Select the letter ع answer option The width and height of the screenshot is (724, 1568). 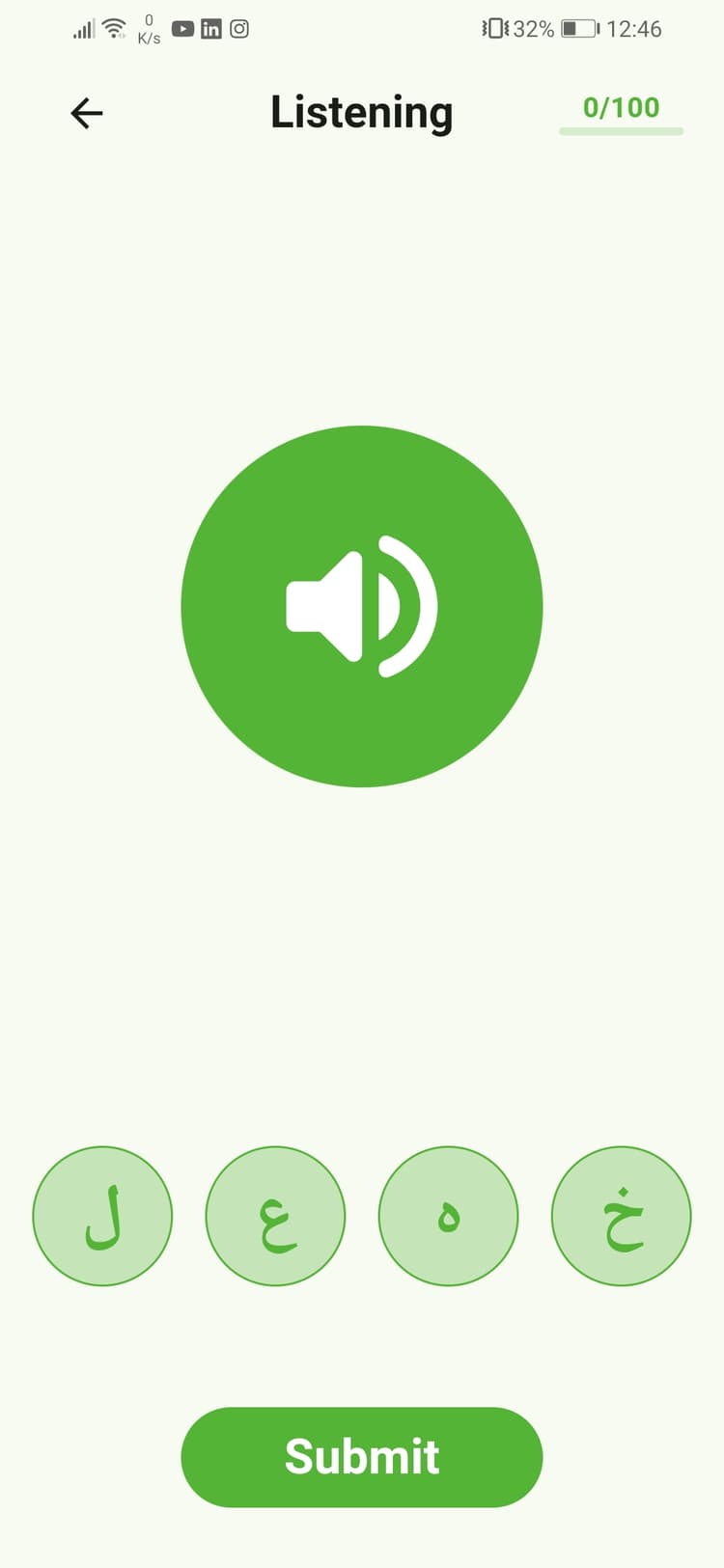click(x=275, y=1217)
